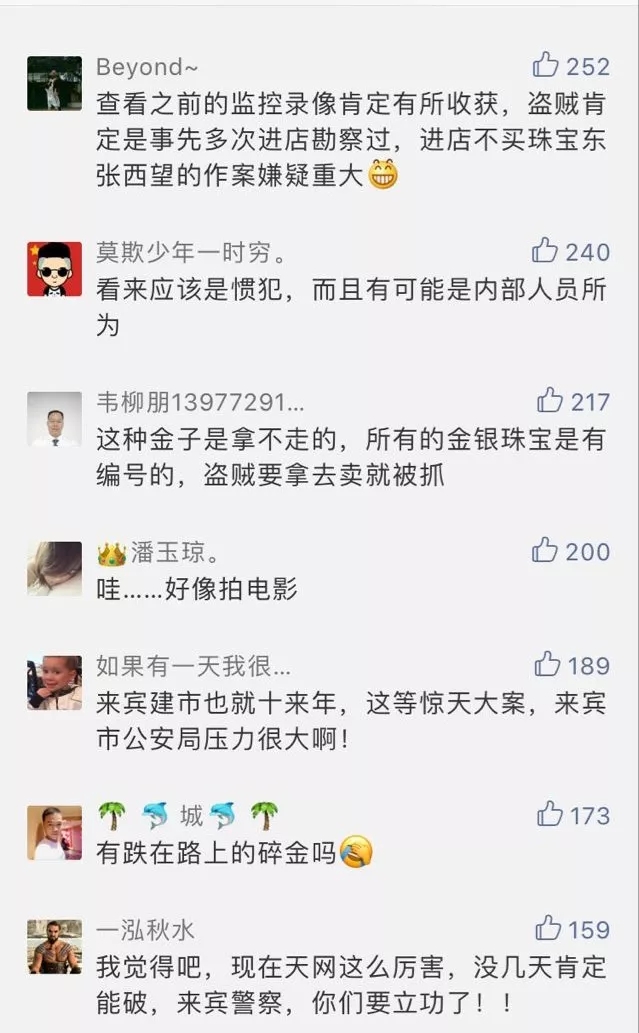
Task: Open 莫欺少年一时穷's avatar
Action: pos(54,268)
